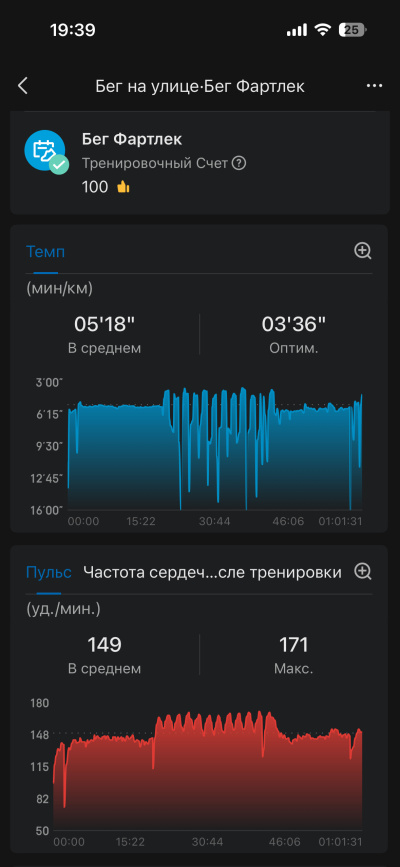400x867 pixels.
Task: Select the Пульс tab
Action: tap(49, 572)
